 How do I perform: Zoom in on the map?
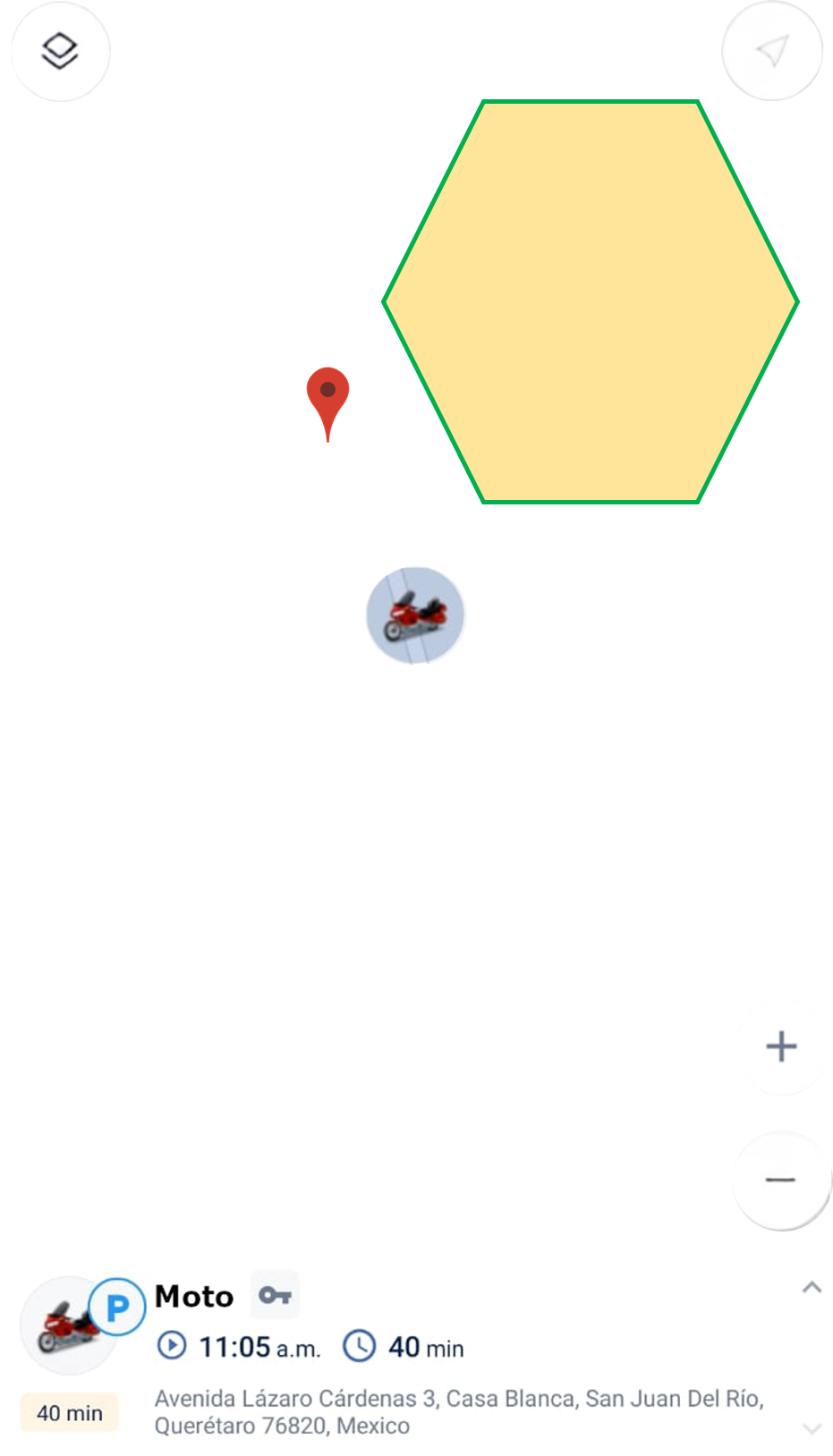click(x=781, y=1046)
